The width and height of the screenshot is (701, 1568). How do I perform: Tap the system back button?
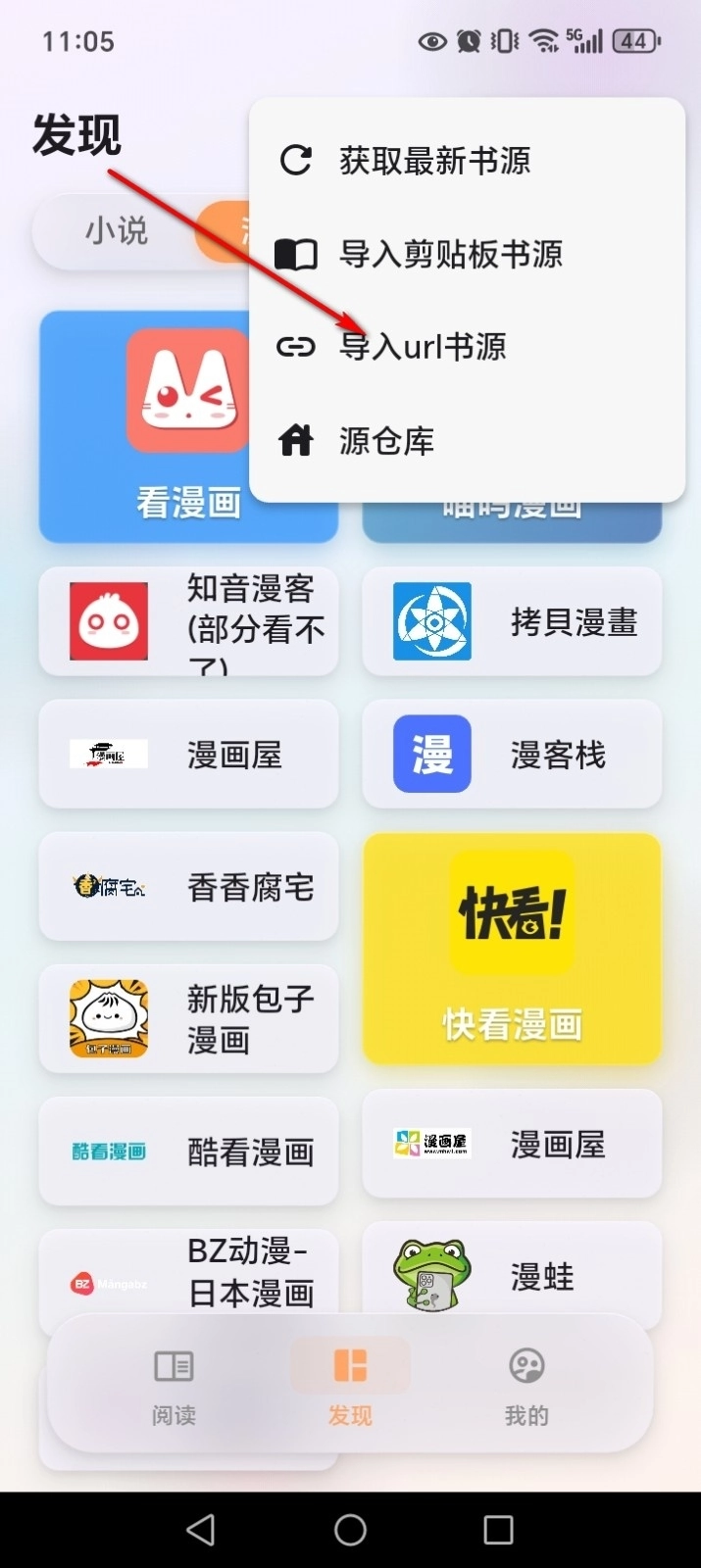coord(201,1530)
